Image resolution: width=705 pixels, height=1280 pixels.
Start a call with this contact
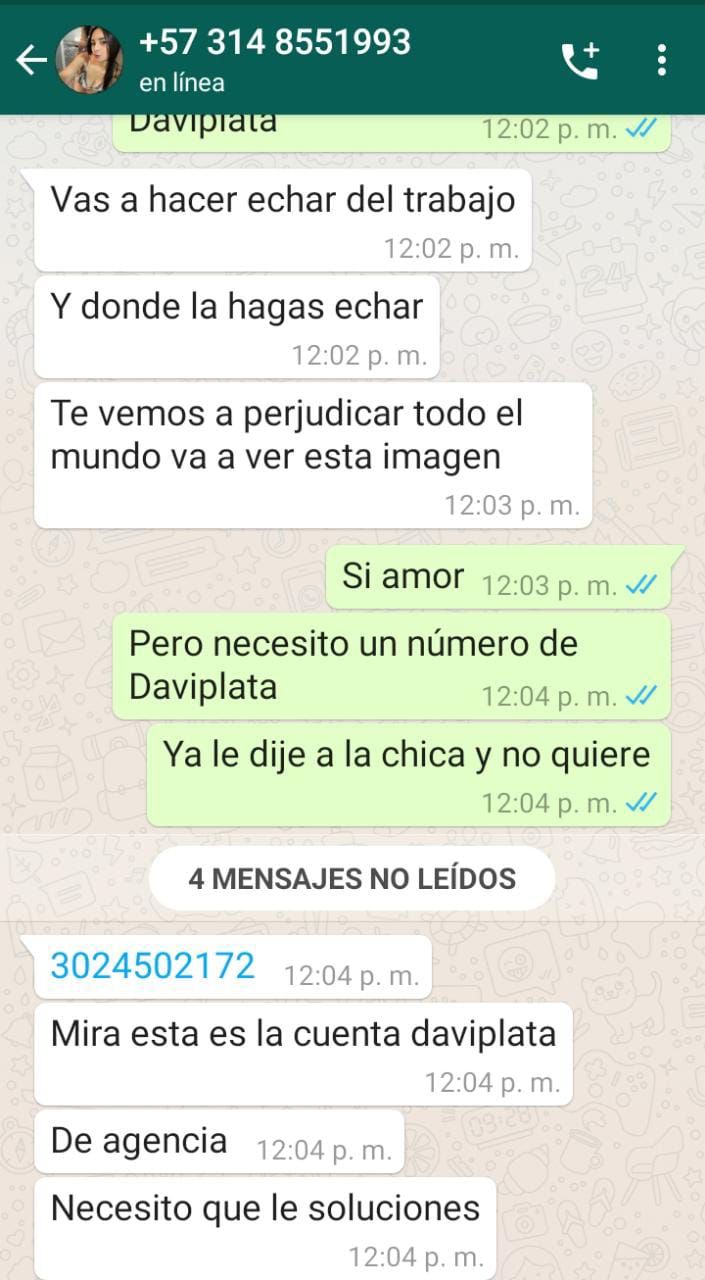point(580,61)
